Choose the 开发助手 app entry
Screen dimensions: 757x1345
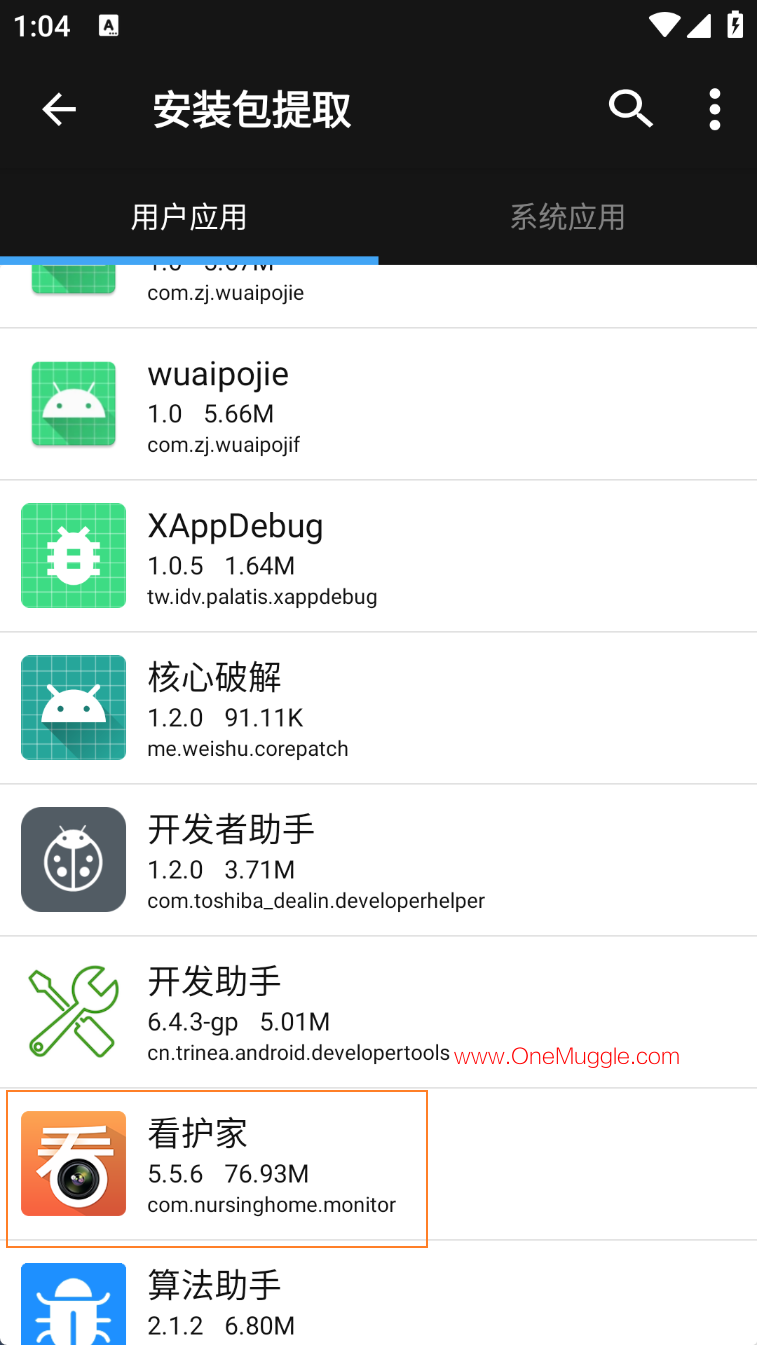pyautogui.click(x=378, y=1012)
